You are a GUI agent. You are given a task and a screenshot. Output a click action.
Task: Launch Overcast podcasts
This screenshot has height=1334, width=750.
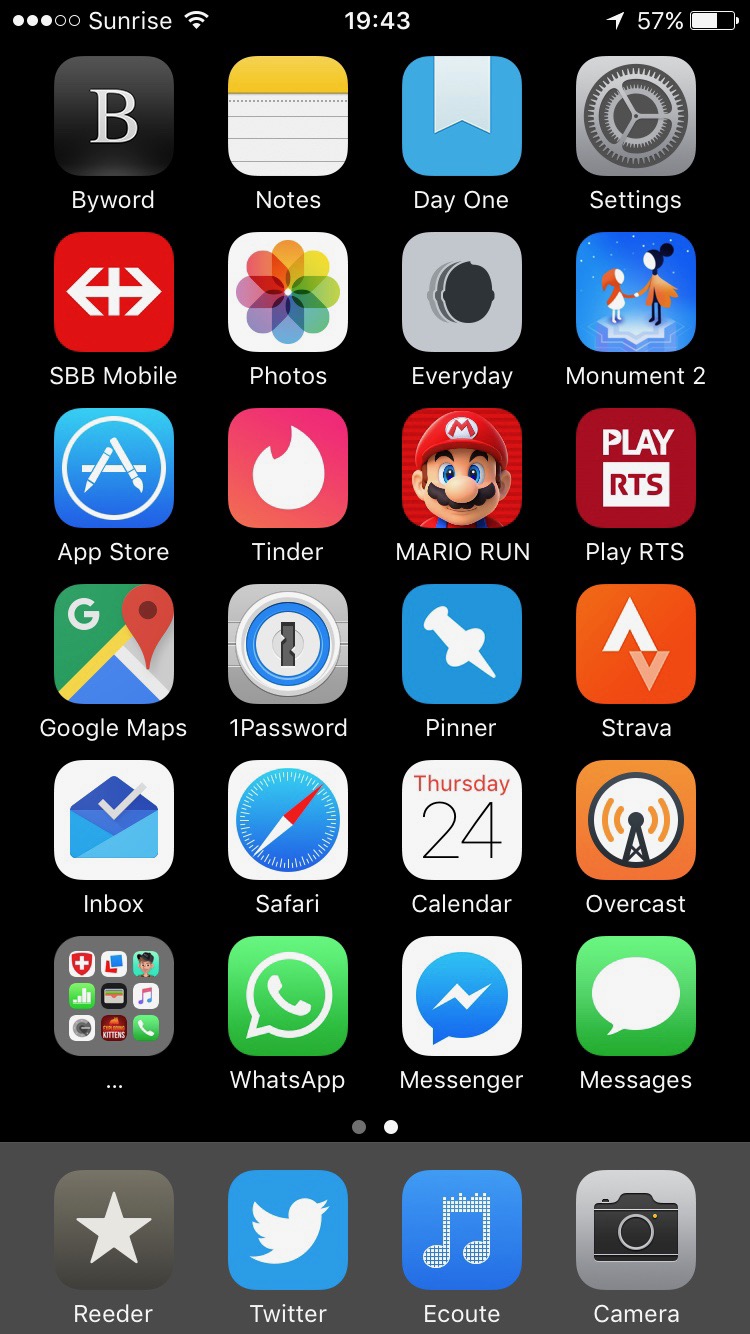coord(636,820)
